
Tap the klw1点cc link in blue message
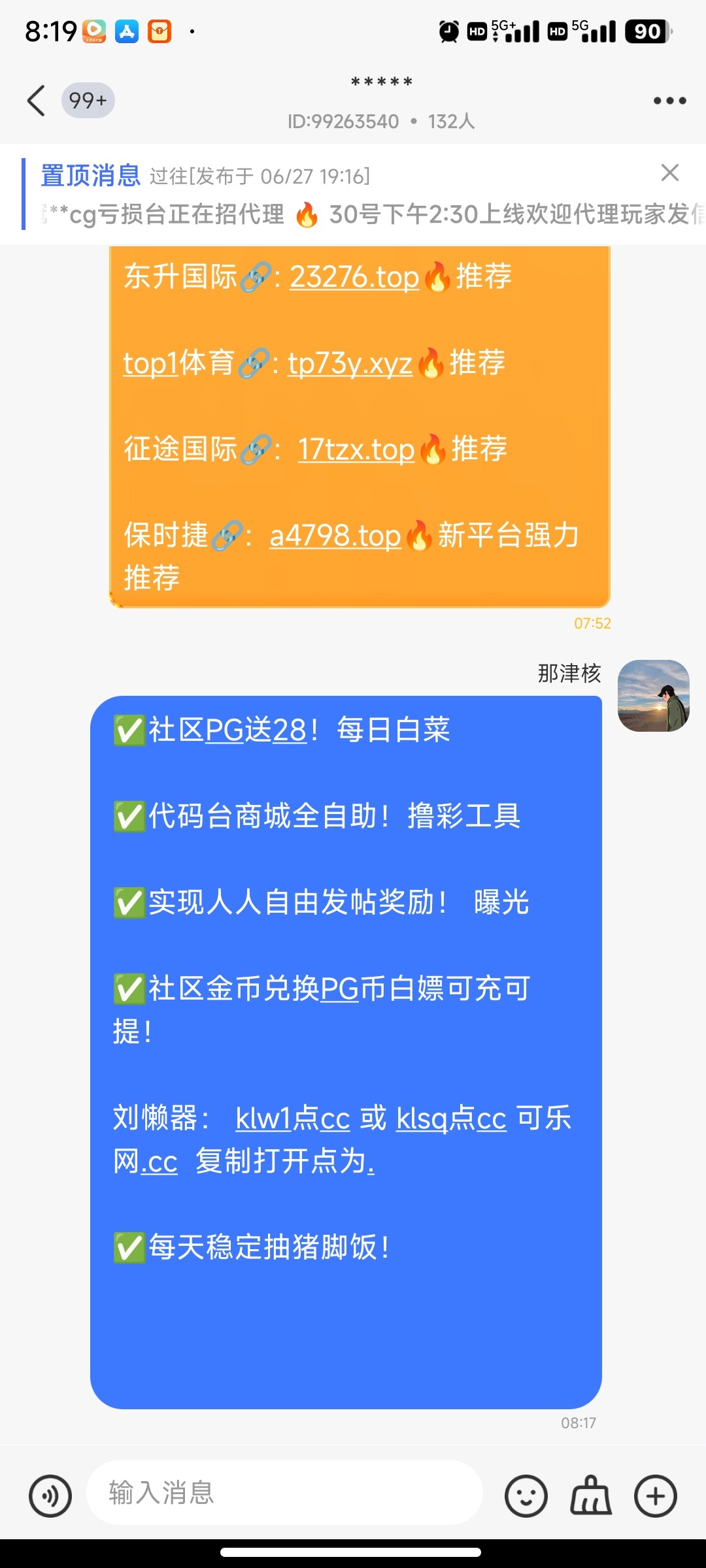click(x=292, y=1119)
